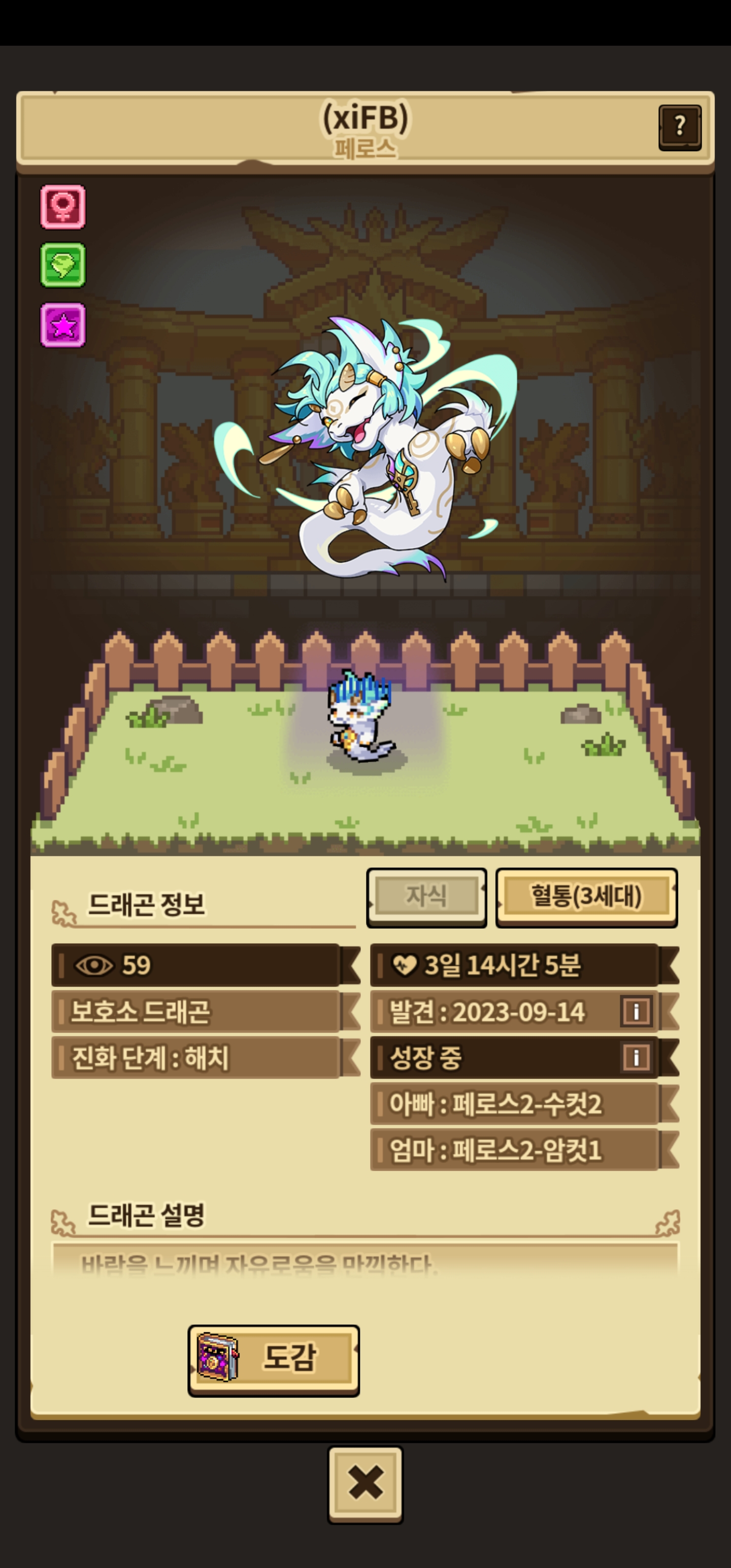Open mother 페로스2-암컷1
This screenshot has height=1568, width=731.
click(515, 1151)
